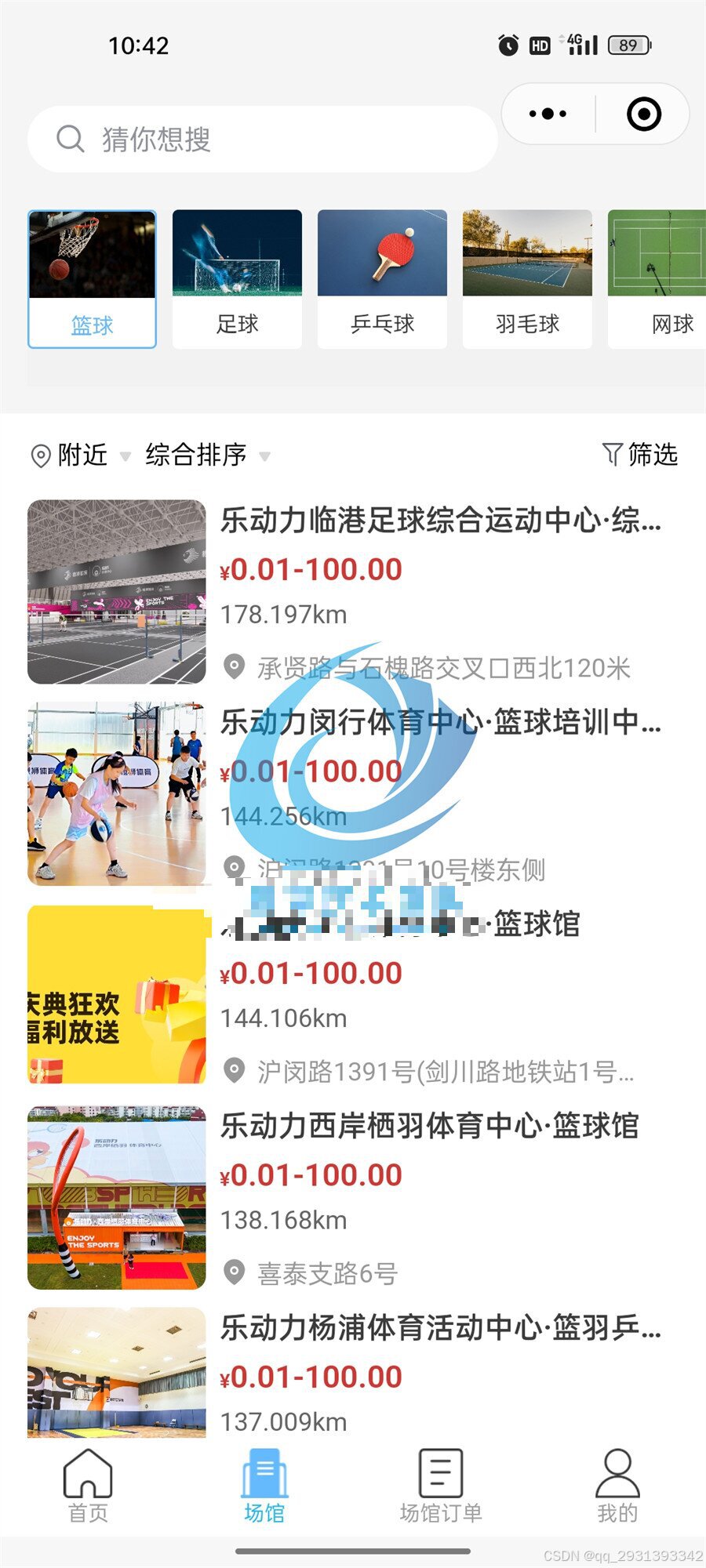Open the 猜你想搜 search box
This screenshot has height=1568, width=706.
[x=263, y=140]
